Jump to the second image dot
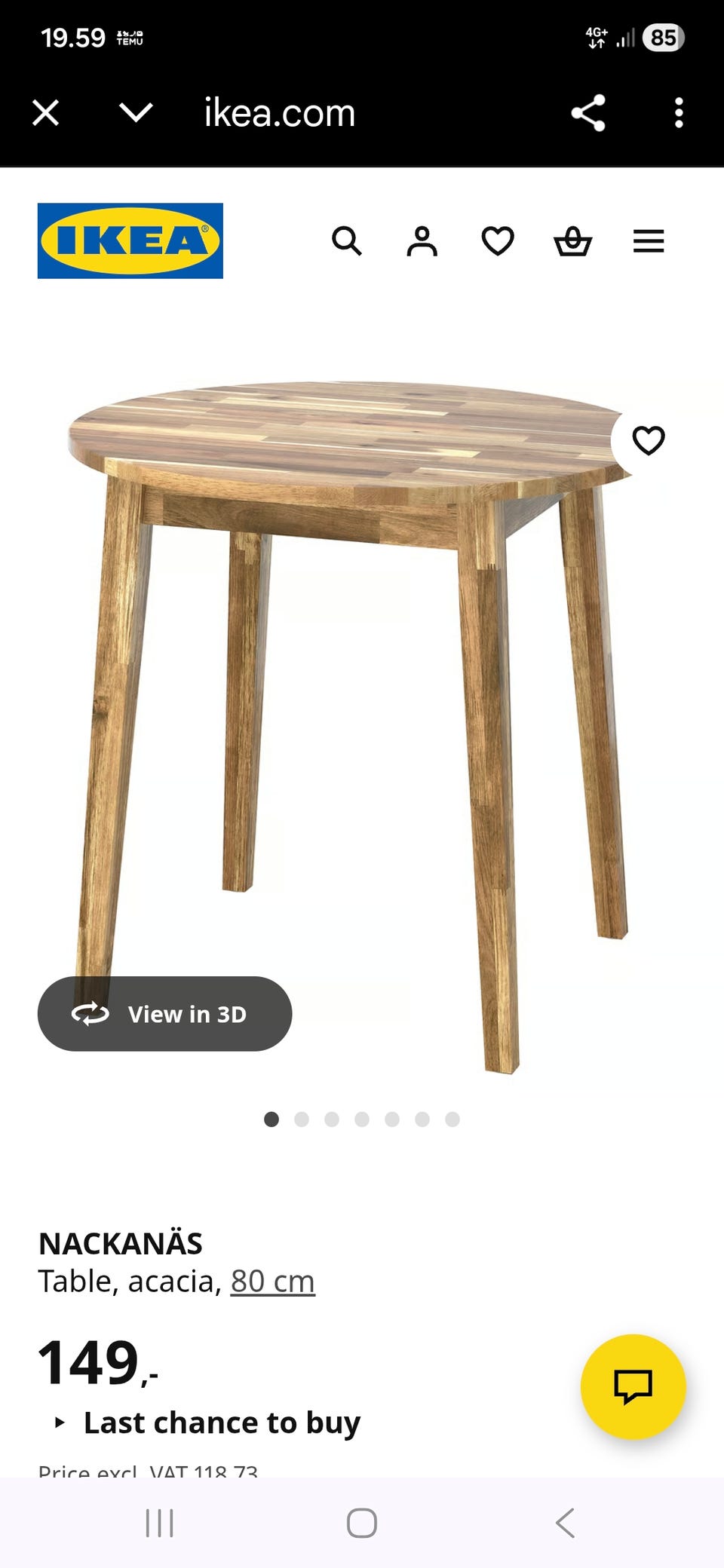 click(x=302, y=1119)
